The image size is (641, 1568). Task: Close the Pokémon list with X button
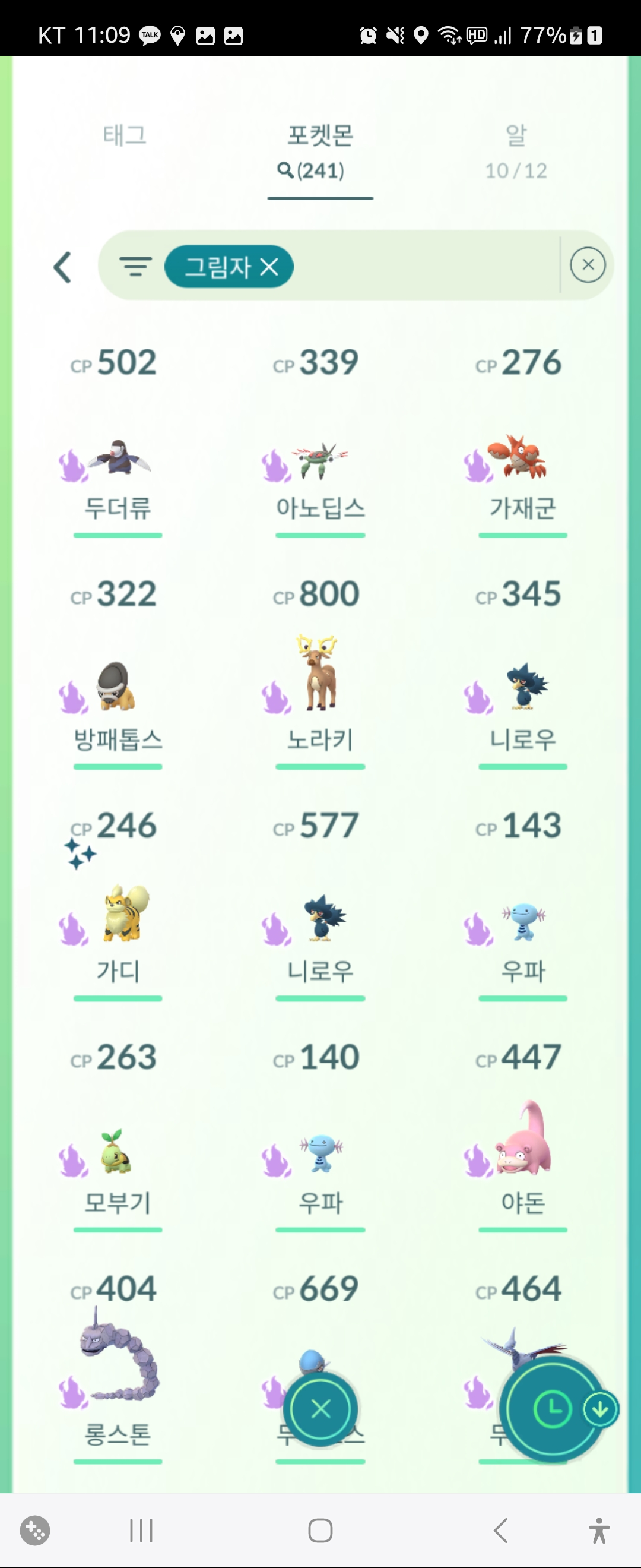tap(320, 1408)
